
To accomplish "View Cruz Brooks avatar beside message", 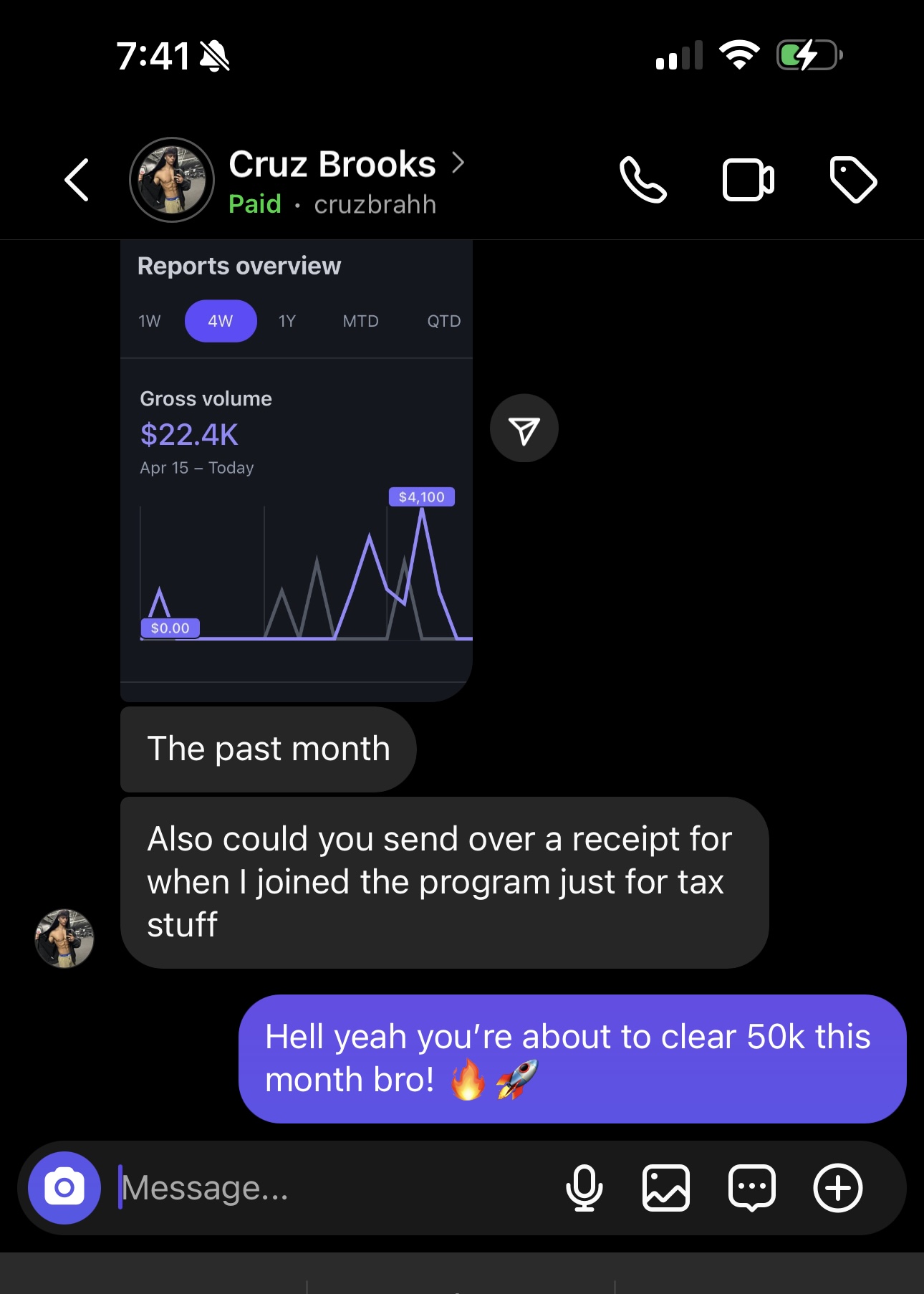I will coord(64,938).
